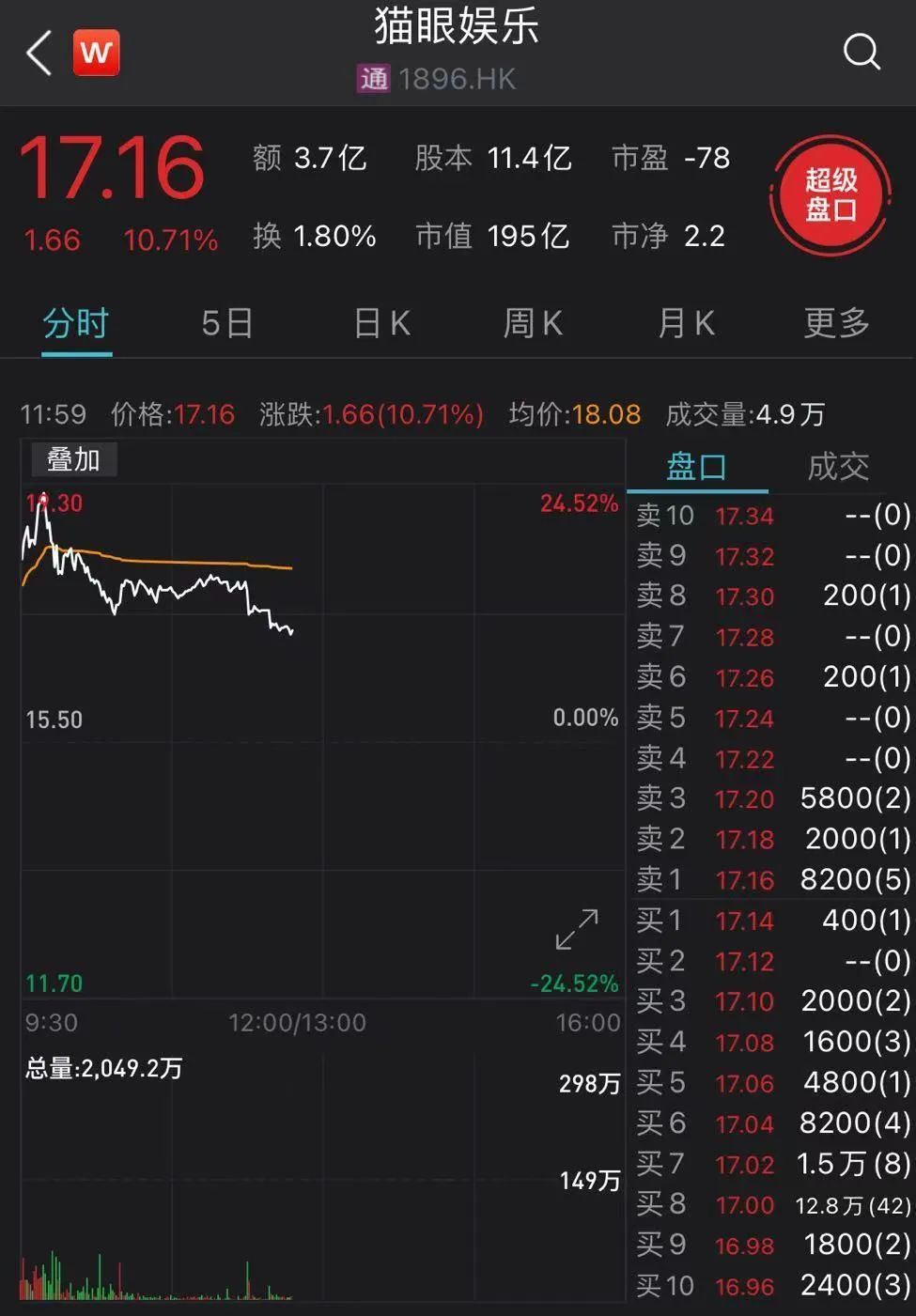Viewport: 916px width, 1316px height.
Task: Select the 盘口 order book tab
Action: tap(696, 467)
